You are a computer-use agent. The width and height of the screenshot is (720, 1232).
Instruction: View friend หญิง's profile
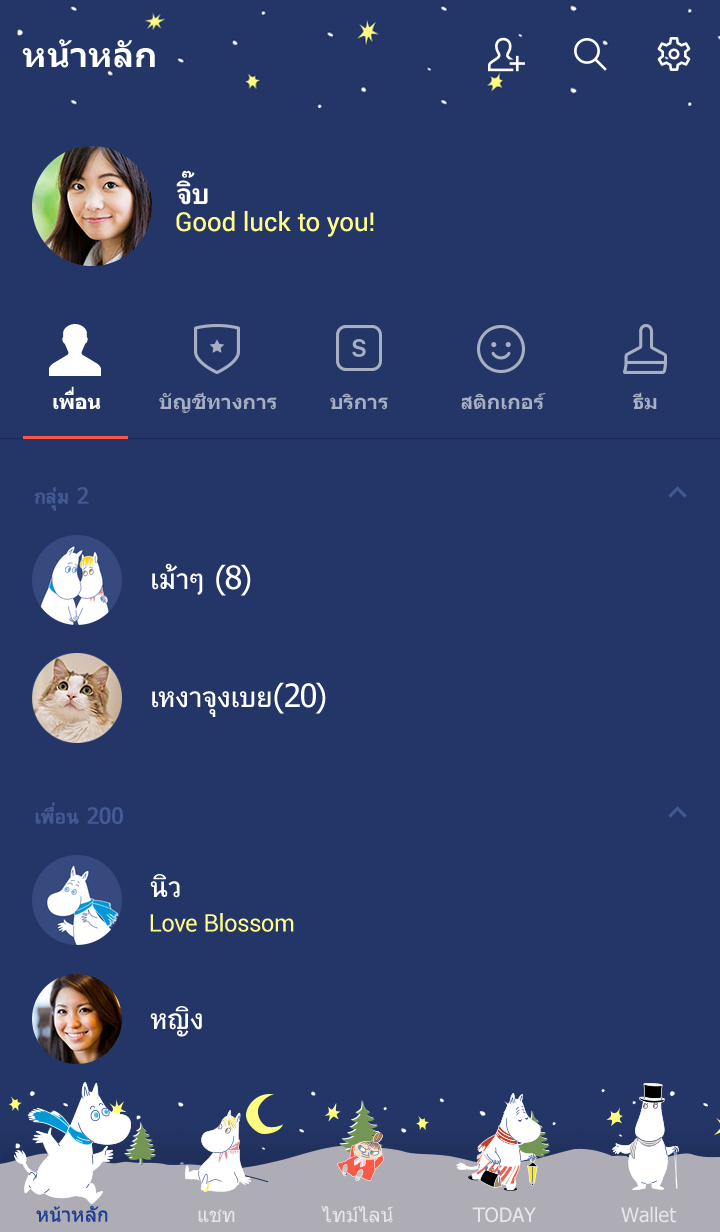176,1019
